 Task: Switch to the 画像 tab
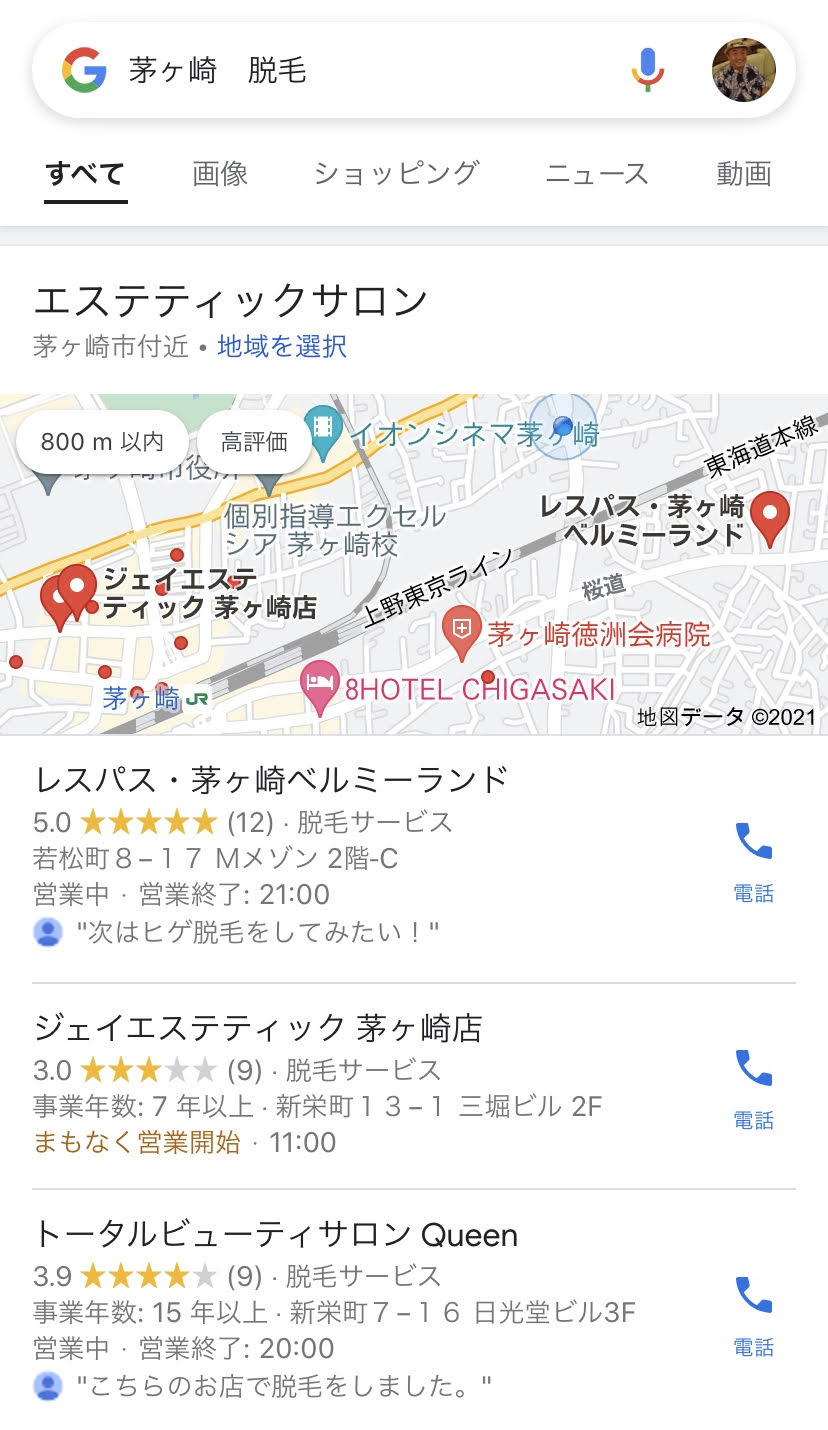pos(220,173)
